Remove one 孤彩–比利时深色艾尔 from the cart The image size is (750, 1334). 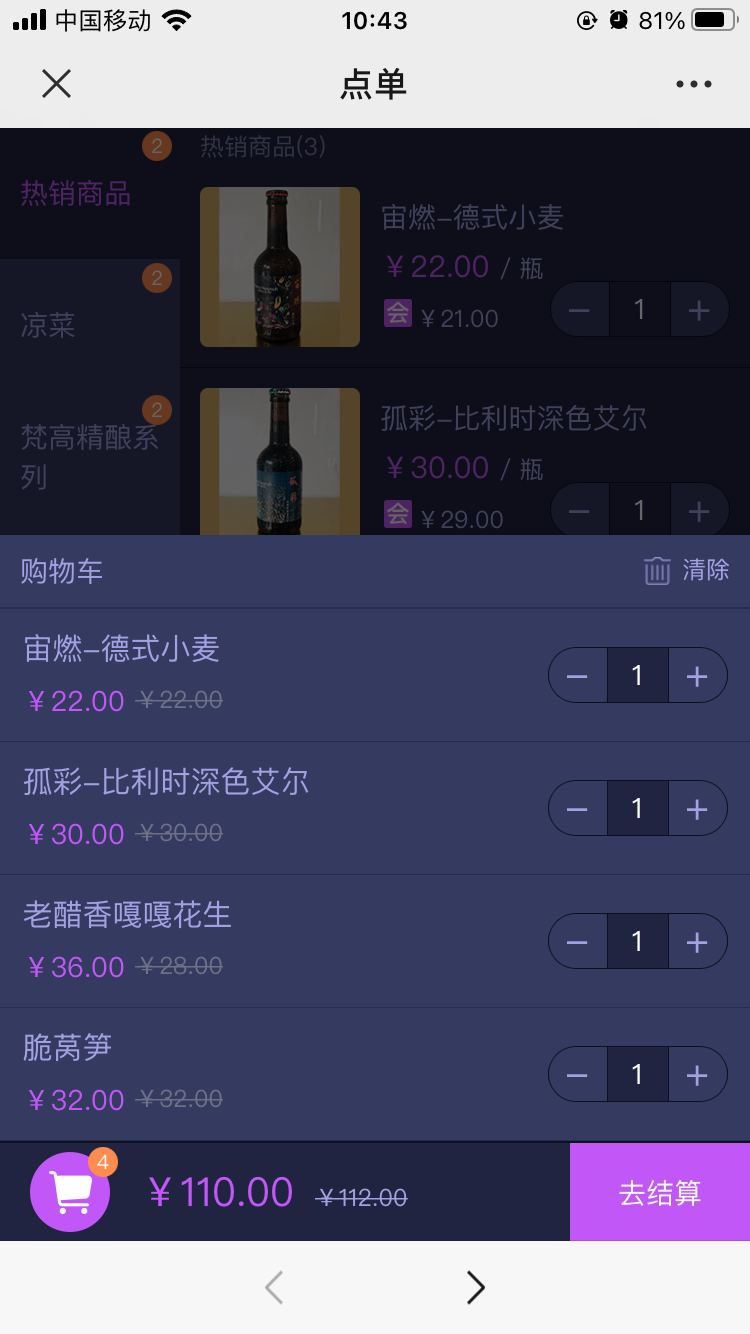pos(578,809)
